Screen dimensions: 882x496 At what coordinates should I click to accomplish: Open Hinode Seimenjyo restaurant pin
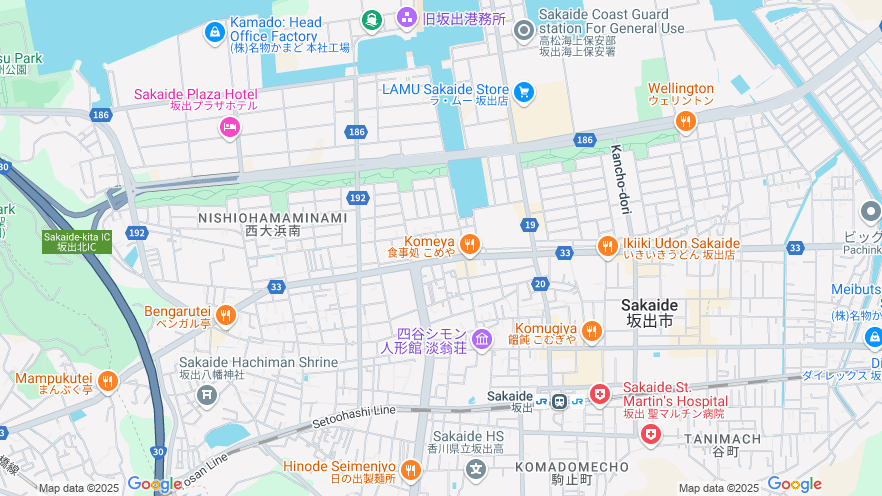tap(410, 470)
